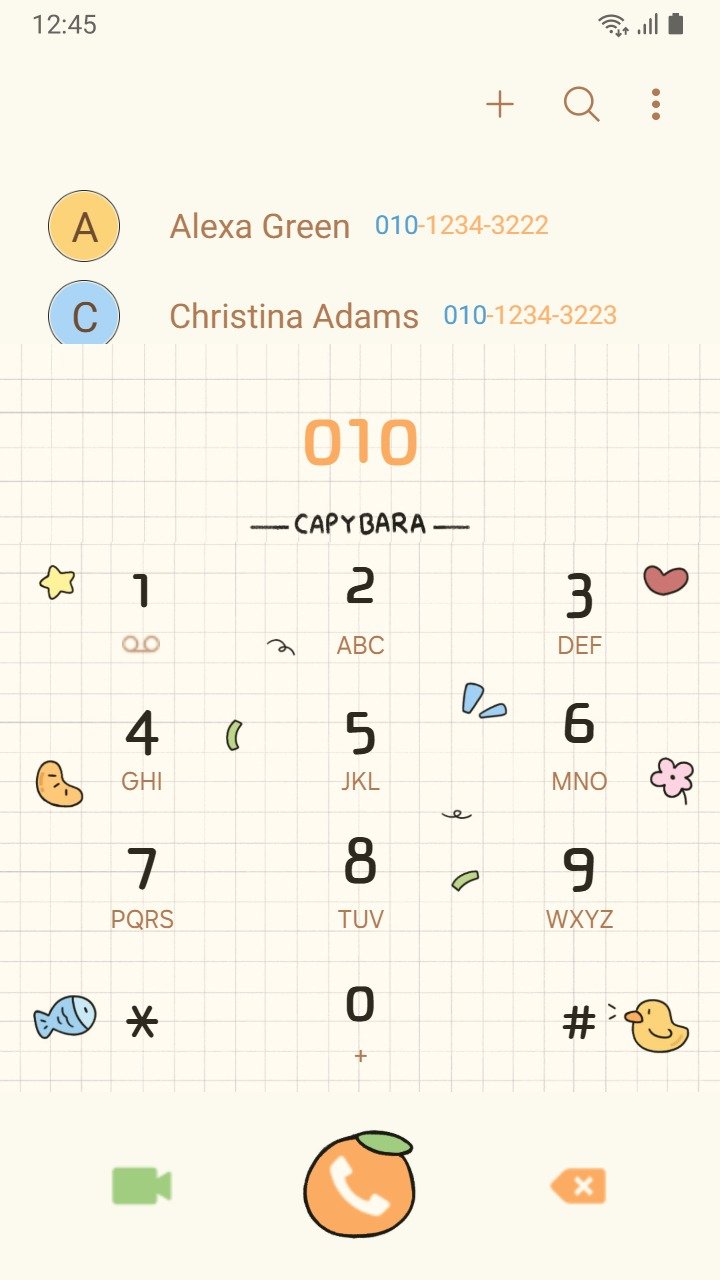Screen dimensions: 720x1280
Task: Open the three-dot more options menu
Action: 655,104
